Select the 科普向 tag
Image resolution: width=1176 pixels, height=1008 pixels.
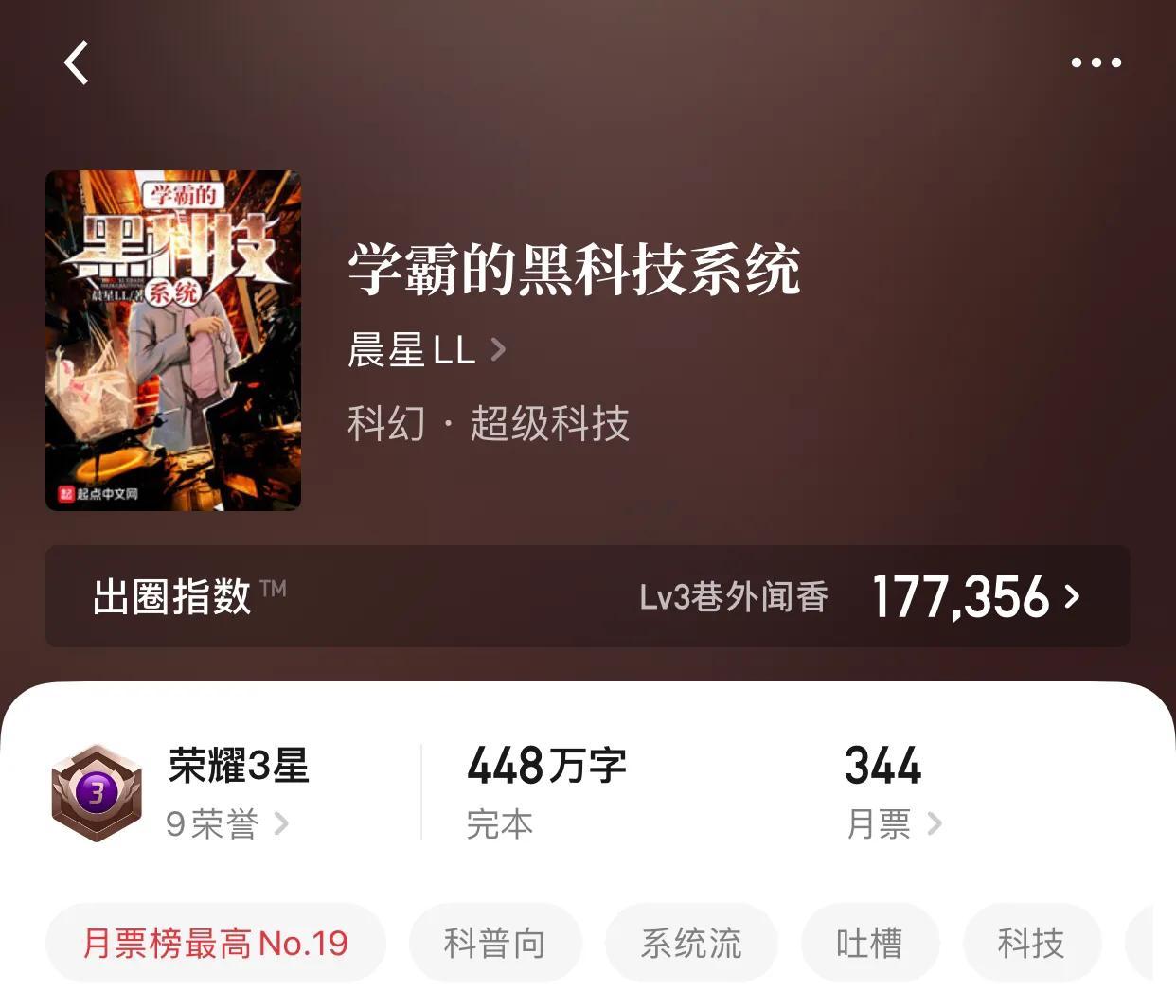[494, 943]
